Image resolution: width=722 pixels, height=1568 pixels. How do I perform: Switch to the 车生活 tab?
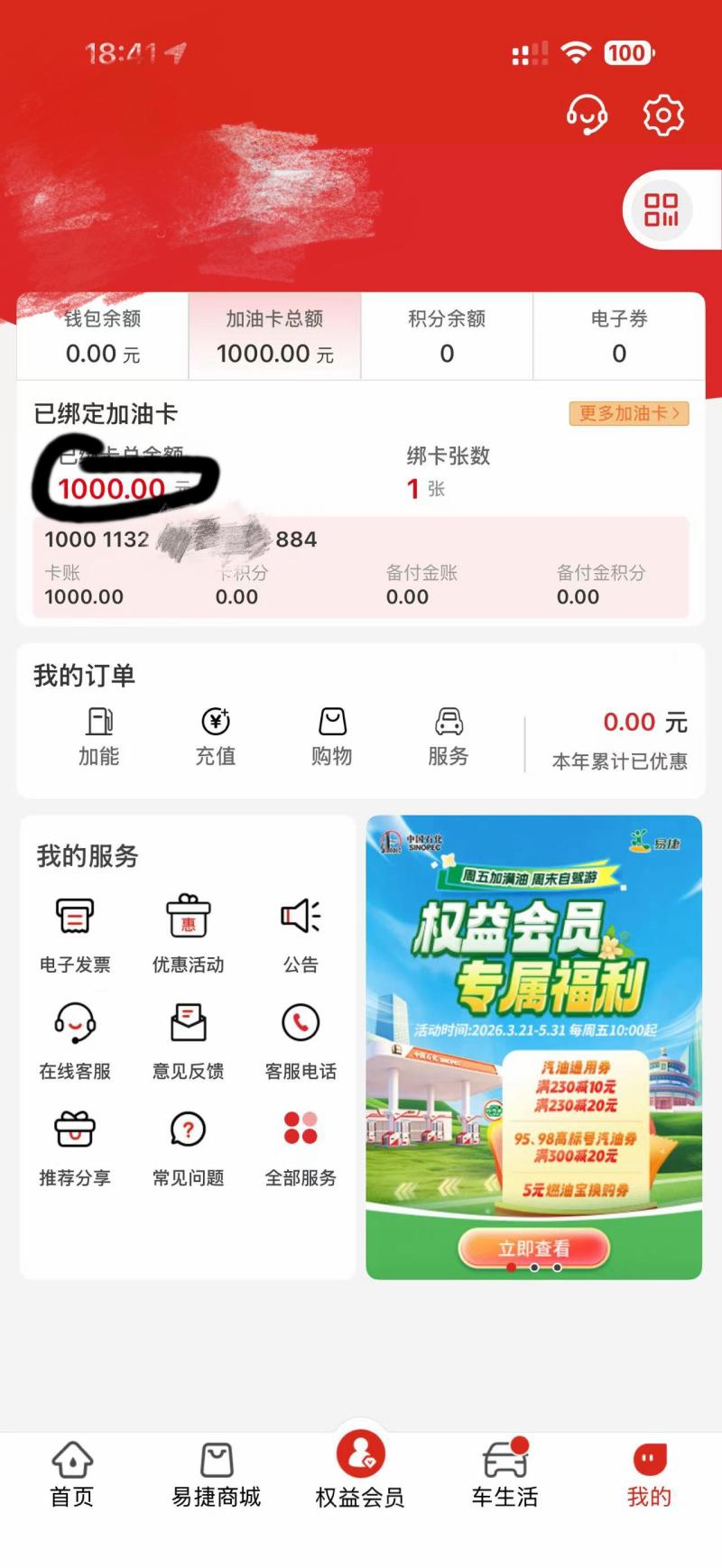tap(504, 1474)
